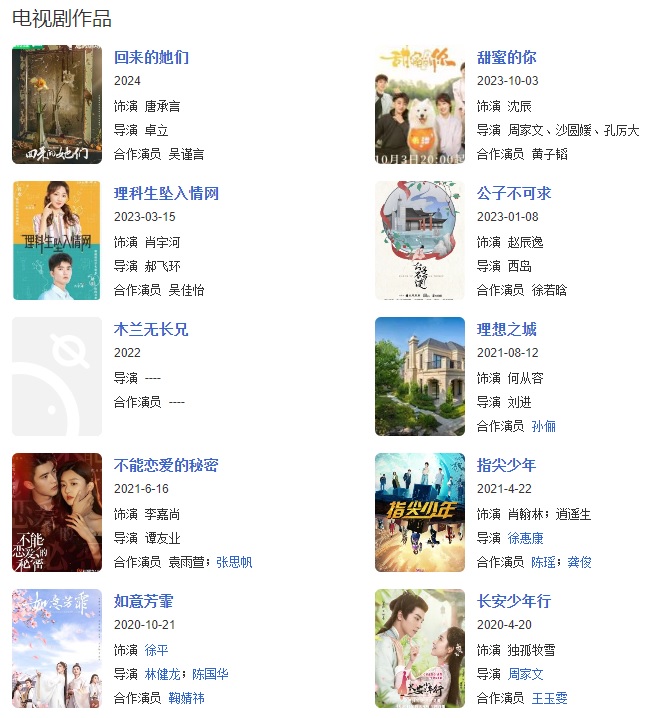The image size is (650, 718).
Task: Tap the 王玉雯 co-star link
Action: click(x=549, y=698)
